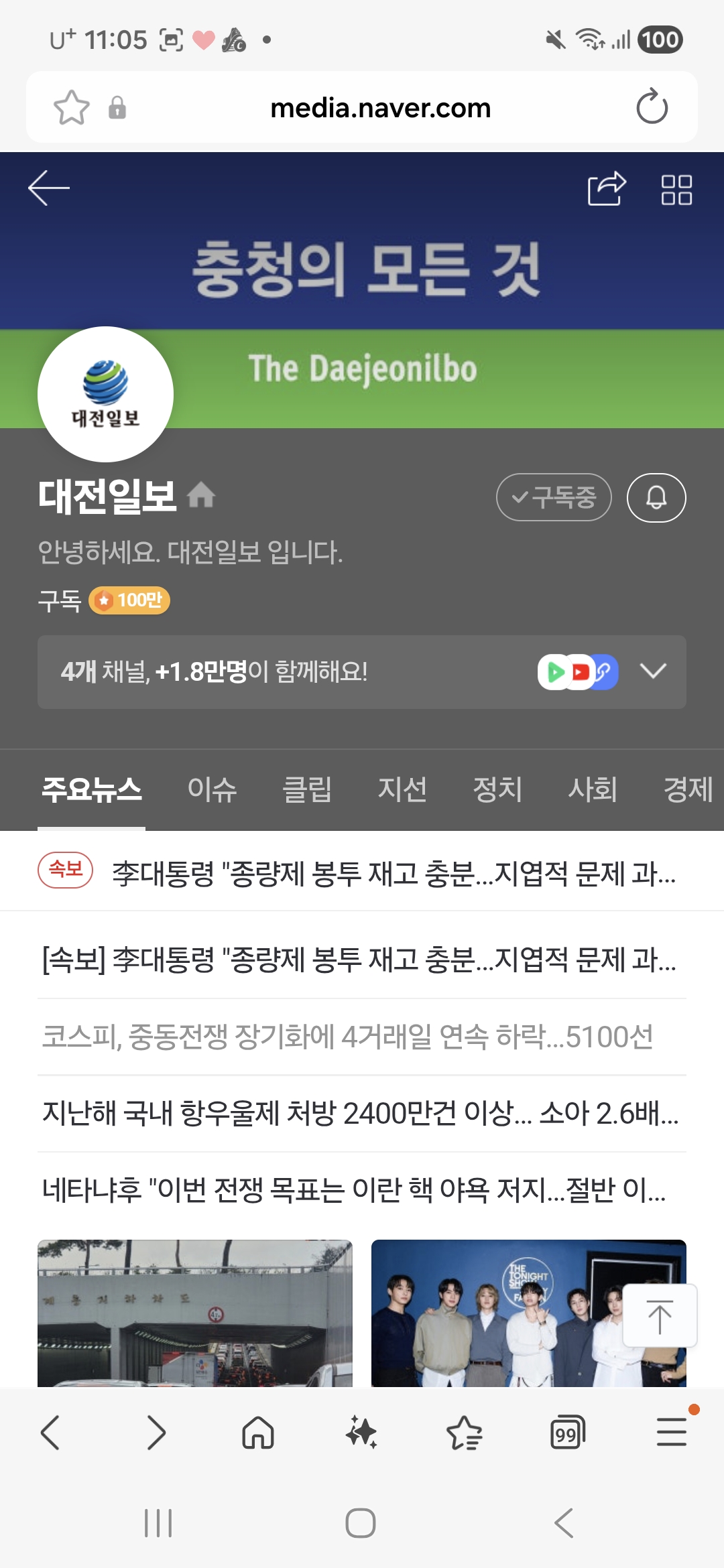Viewport: 724px width, 1568px height.
Task: Jump to top with the up-arrow button
Action: (660, 1316)
